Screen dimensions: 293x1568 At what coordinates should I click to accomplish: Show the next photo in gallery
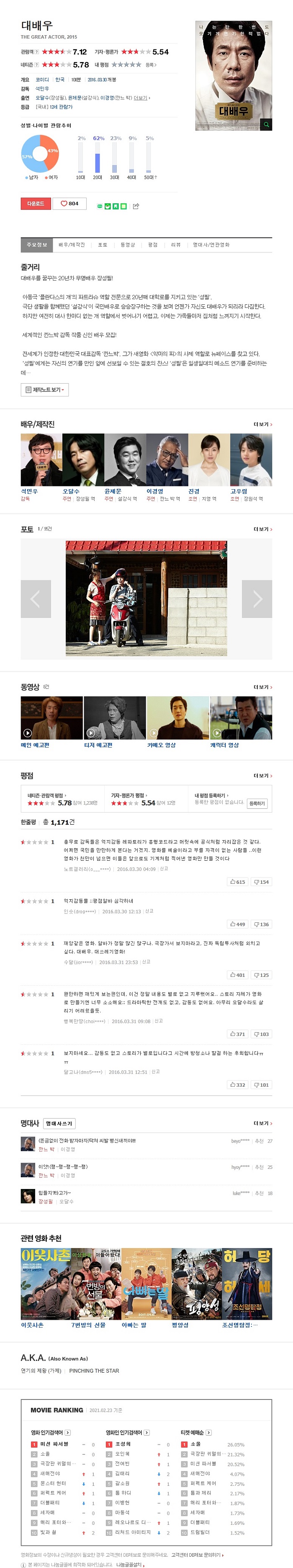pos(257,599)
